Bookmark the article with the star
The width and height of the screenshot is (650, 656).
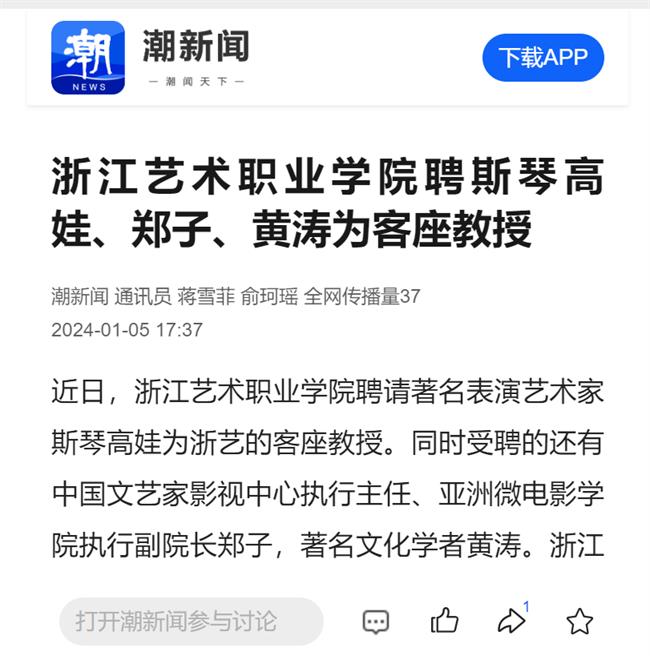tap(579, 621)
